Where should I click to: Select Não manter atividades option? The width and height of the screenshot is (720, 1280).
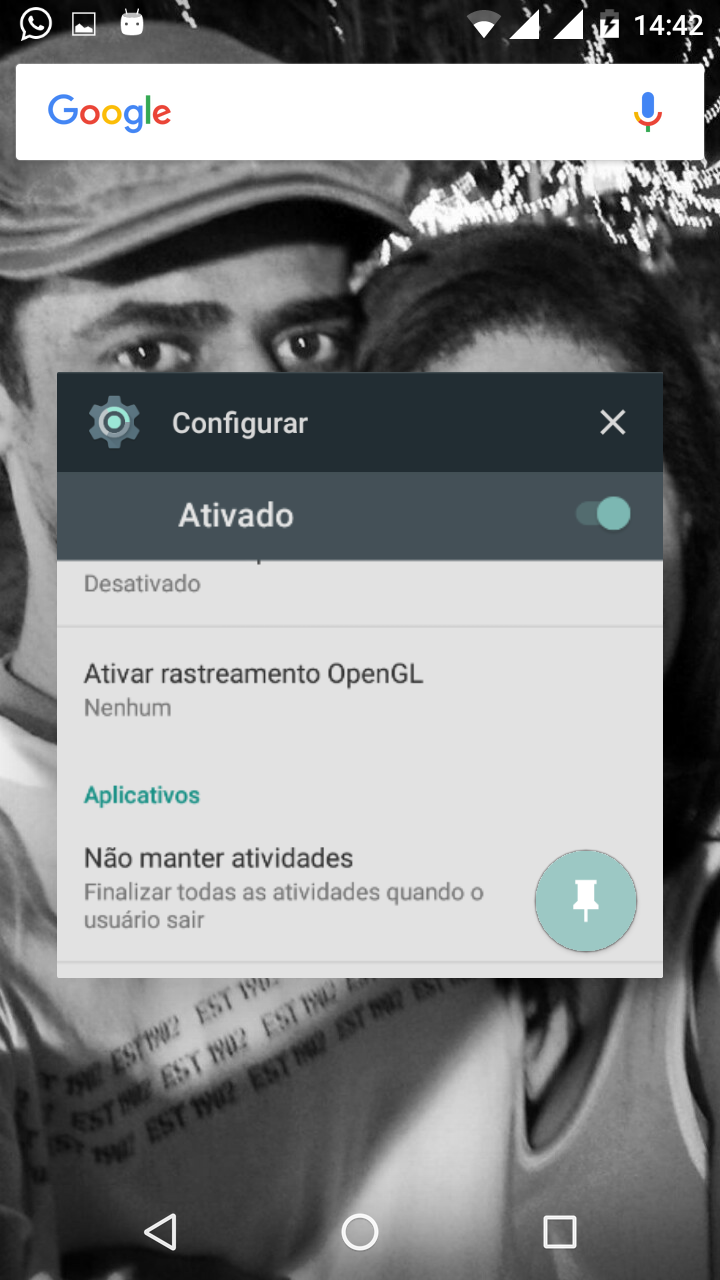[290, 887]
